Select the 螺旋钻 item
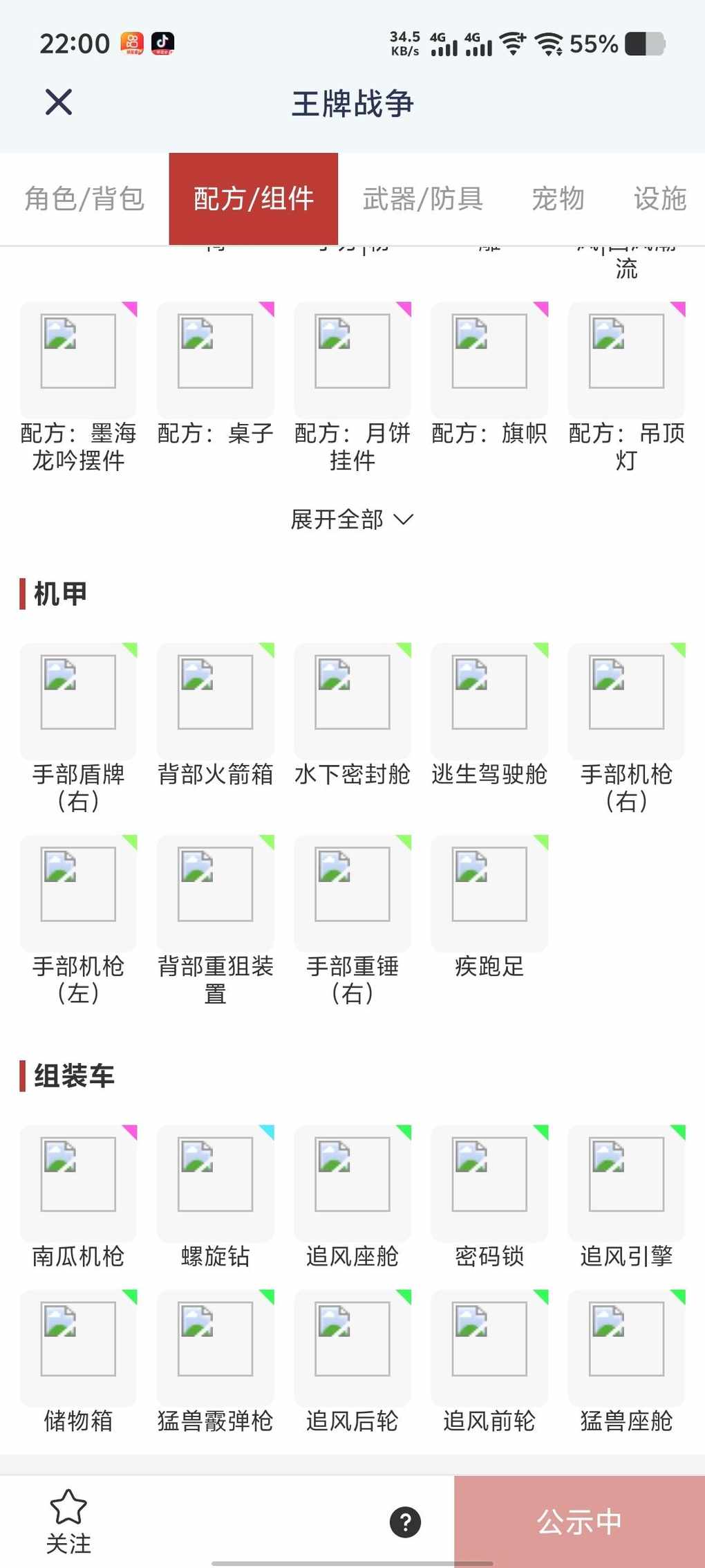The image size is (705, 1568). [215, 1183]
